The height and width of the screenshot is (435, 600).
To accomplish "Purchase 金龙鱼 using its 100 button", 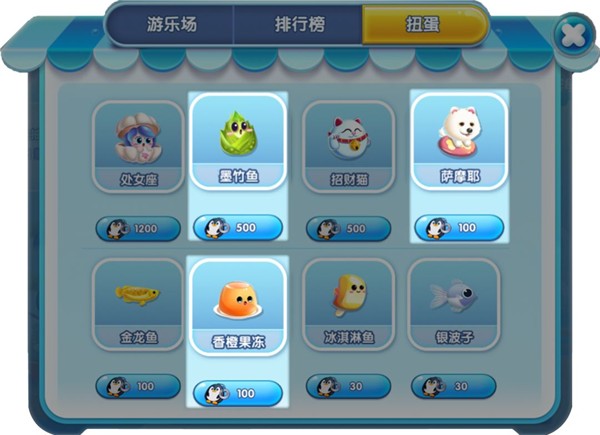I will tap(138, 385).
